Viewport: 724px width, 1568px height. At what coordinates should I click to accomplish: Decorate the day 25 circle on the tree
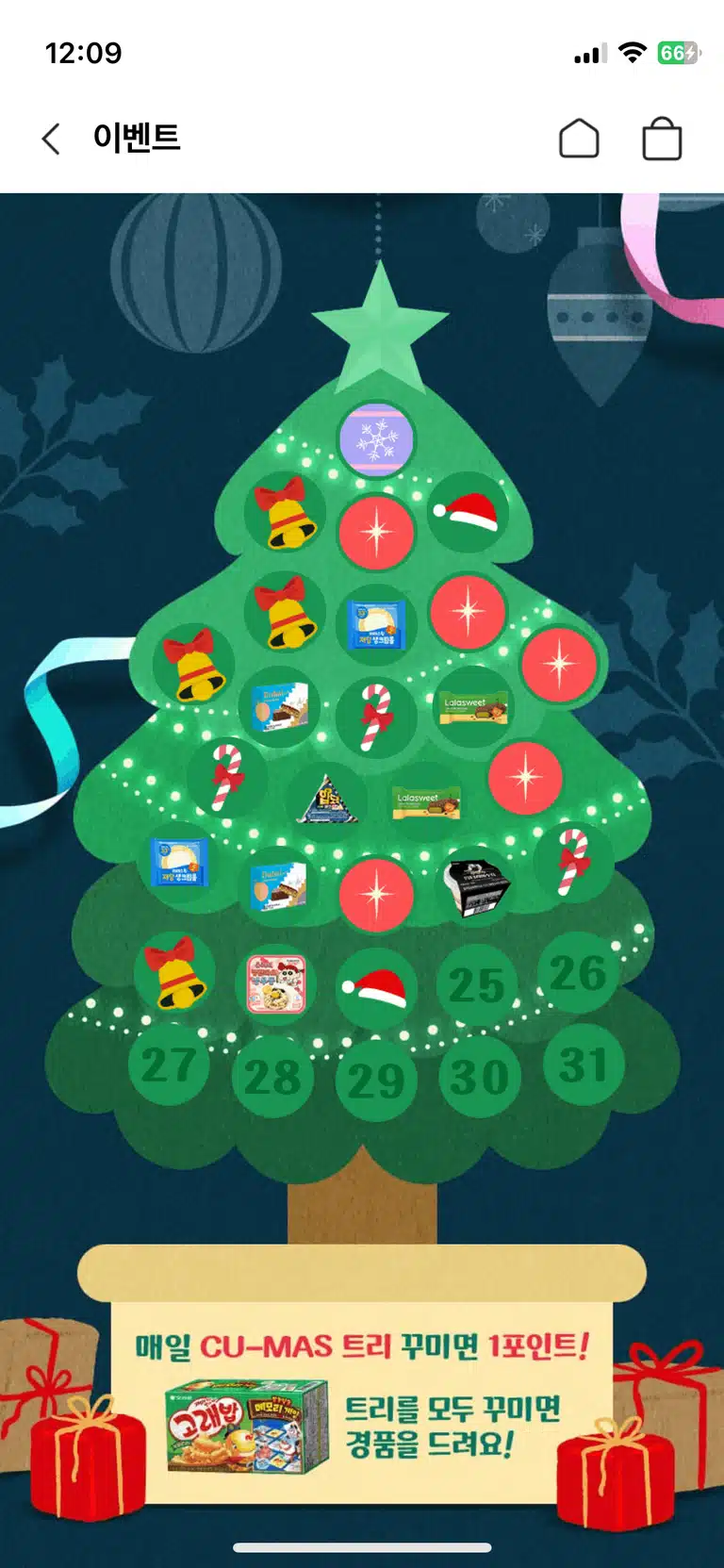[477, 984]
